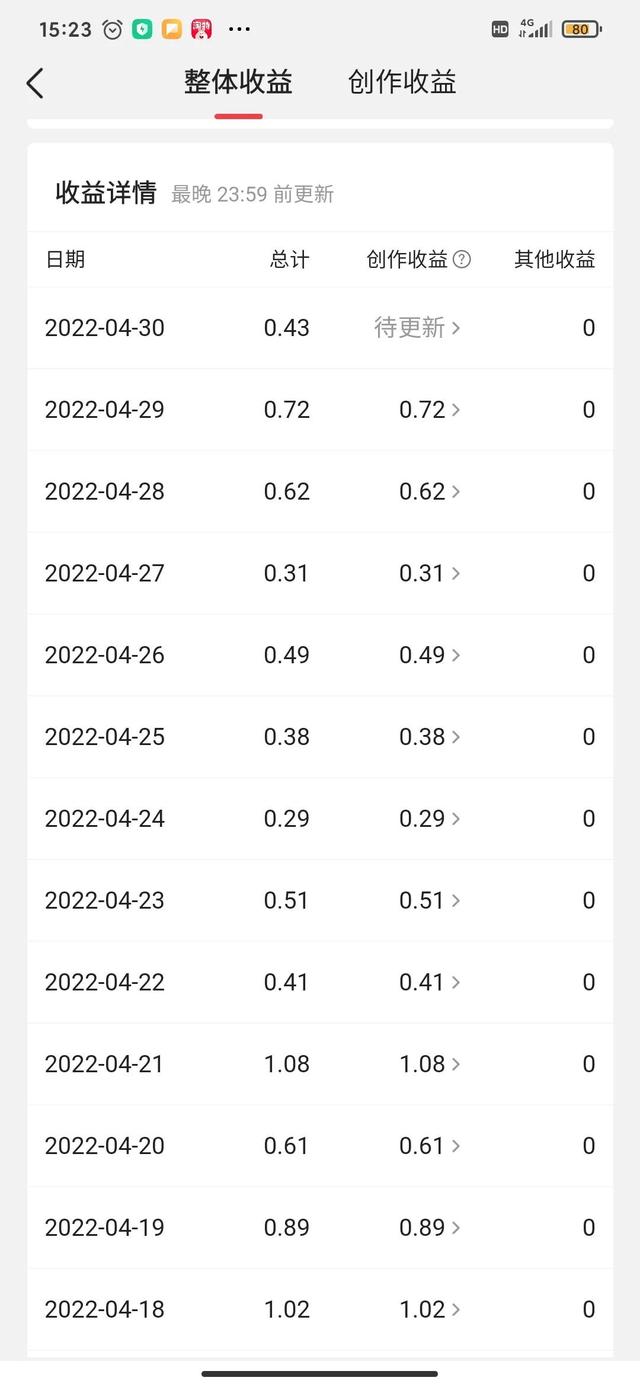The width and height of the screenshot is (640, 1387).
Task: View 创作收益 0.41 for 2022-04-22
Action: click(430, 983)
